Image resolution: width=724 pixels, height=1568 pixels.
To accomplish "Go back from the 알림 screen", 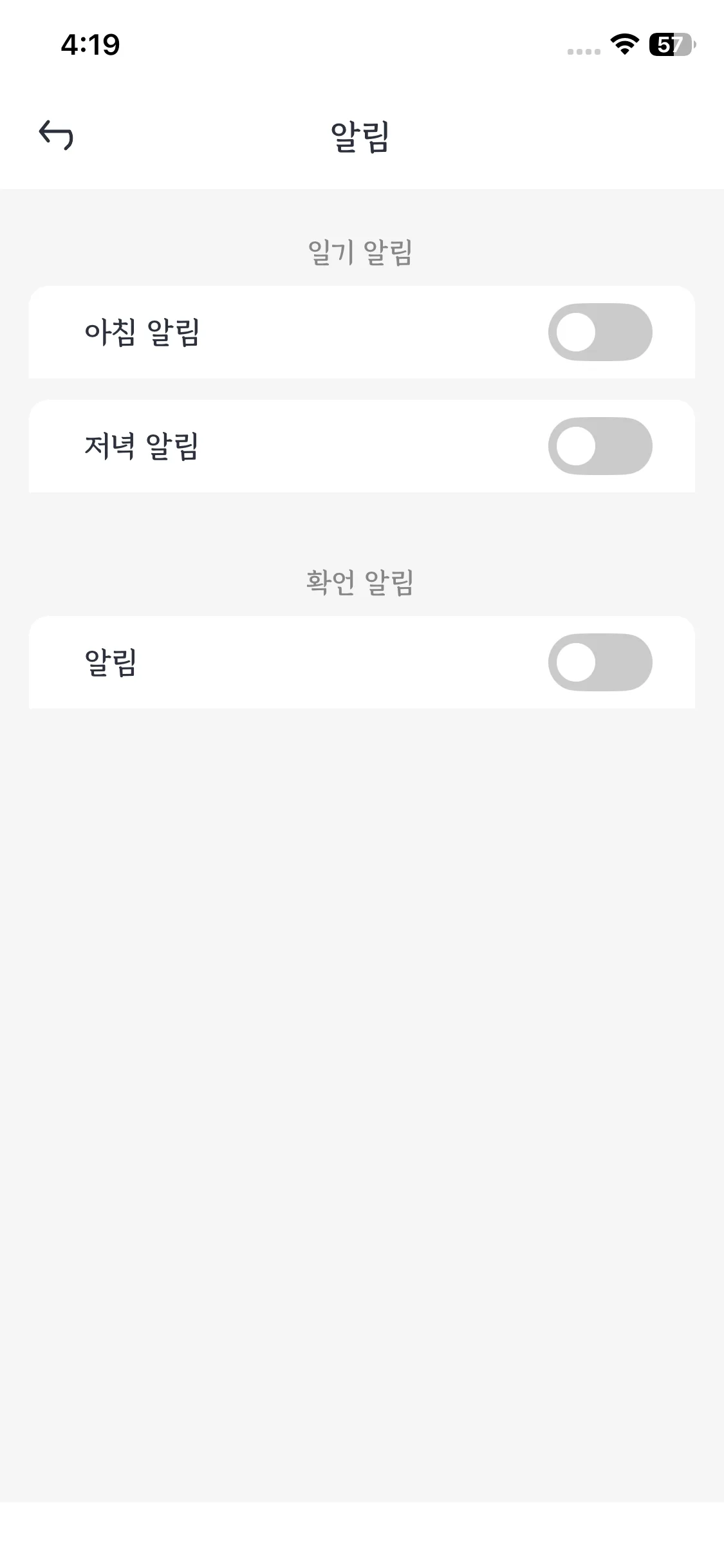I will coord(56,135).
